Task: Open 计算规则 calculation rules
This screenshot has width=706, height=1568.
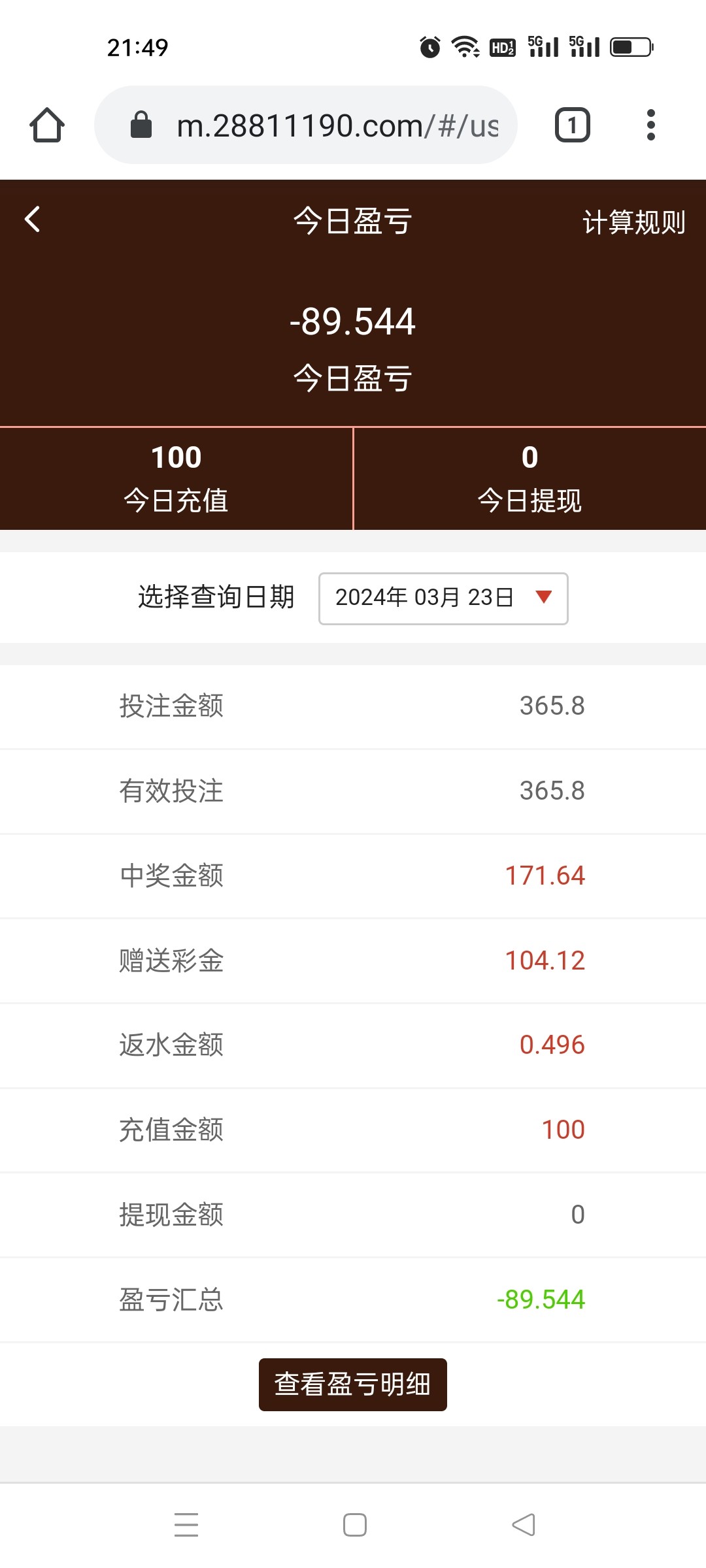Action: 633,222
